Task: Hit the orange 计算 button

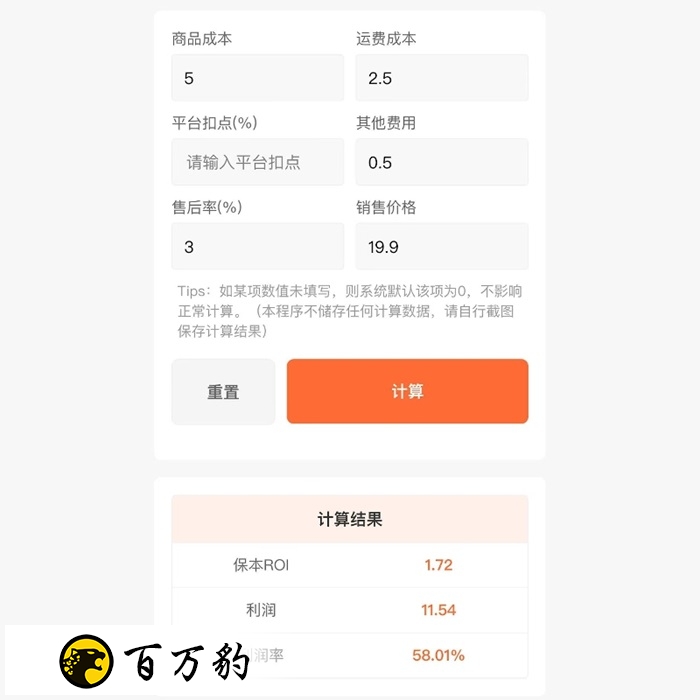Action: (407, 392)
